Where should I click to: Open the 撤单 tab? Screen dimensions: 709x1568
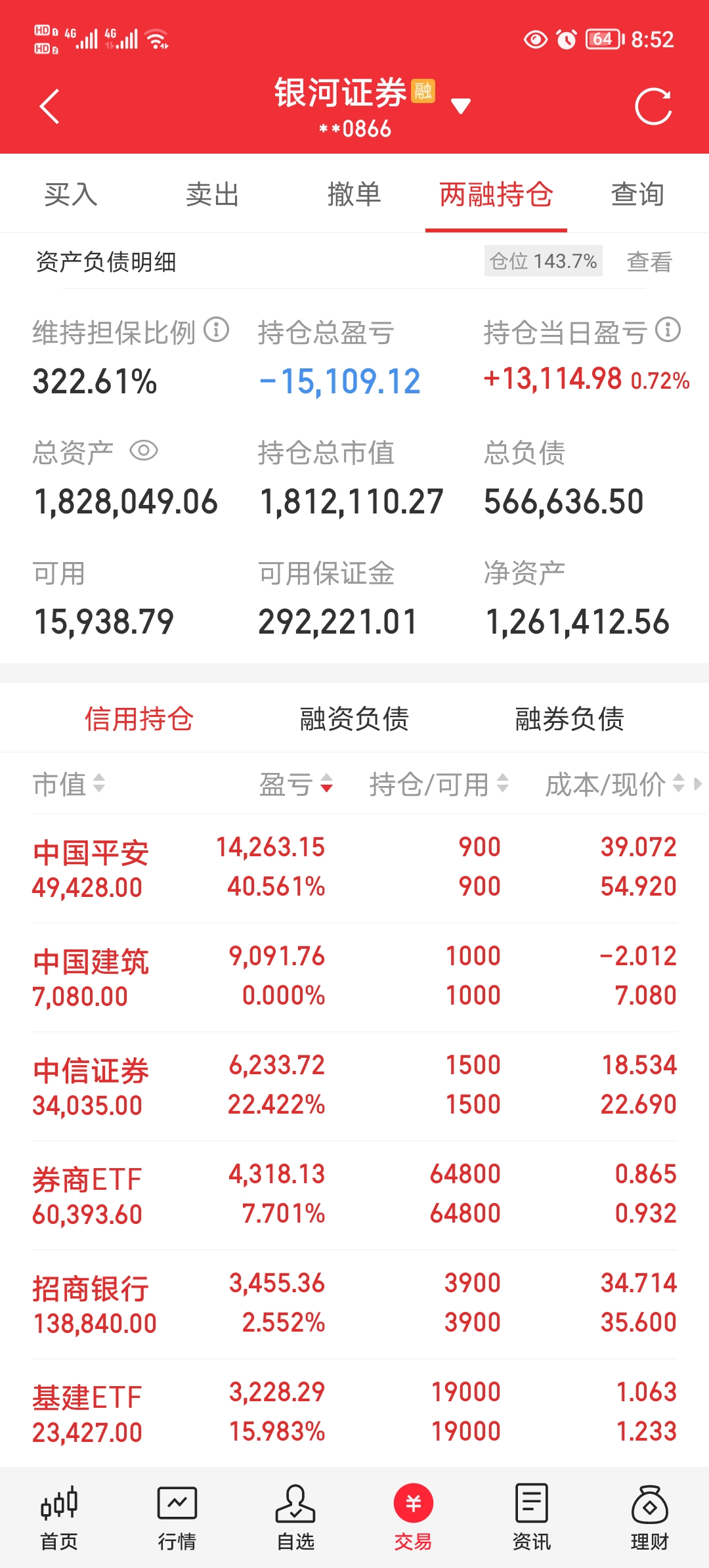(x=354, y=194)
